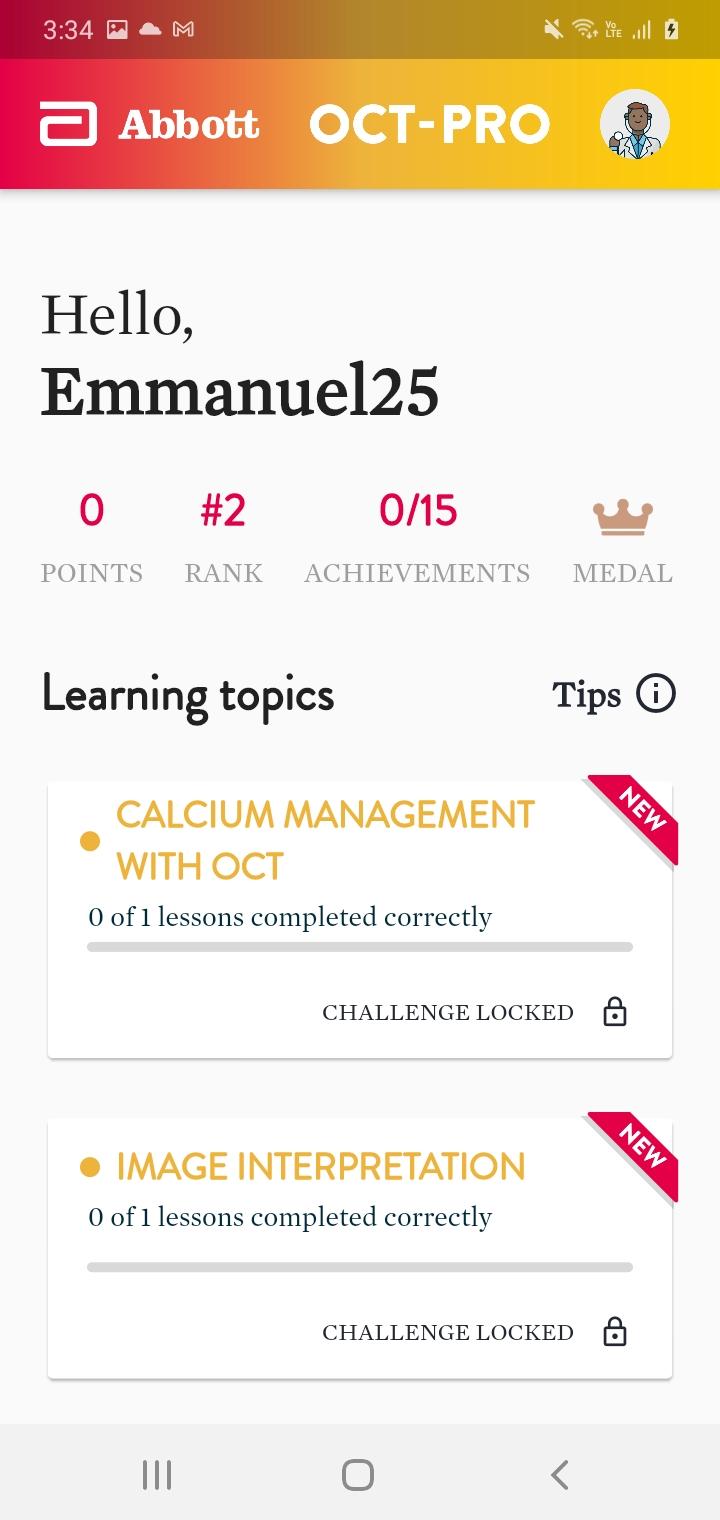Open Calcium Management with OCT topic
Screen dimensions: 720x1520
click(325, 840)
